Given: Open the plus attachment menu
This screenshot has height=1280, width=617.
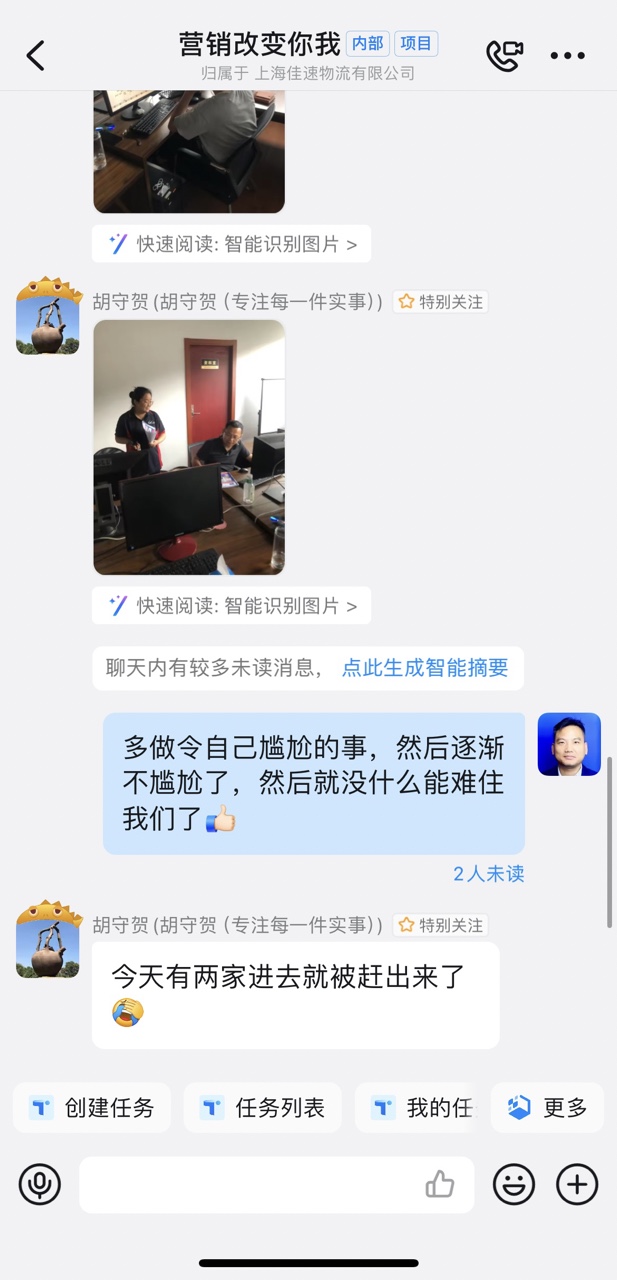Looking at the screenshot, I should pyautogui.click(x=577, y=1185).
